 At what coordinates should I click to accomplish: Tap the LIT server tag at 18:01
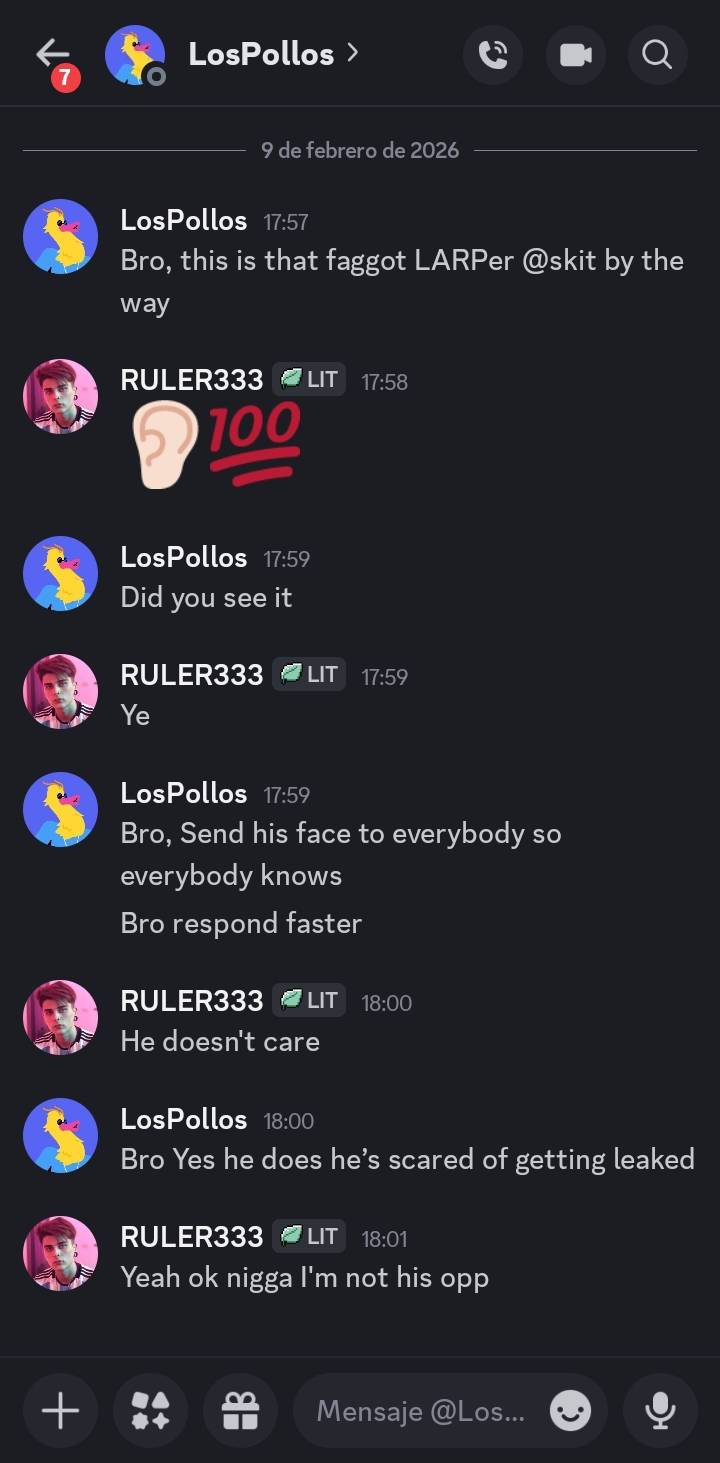pos(309,1237)
